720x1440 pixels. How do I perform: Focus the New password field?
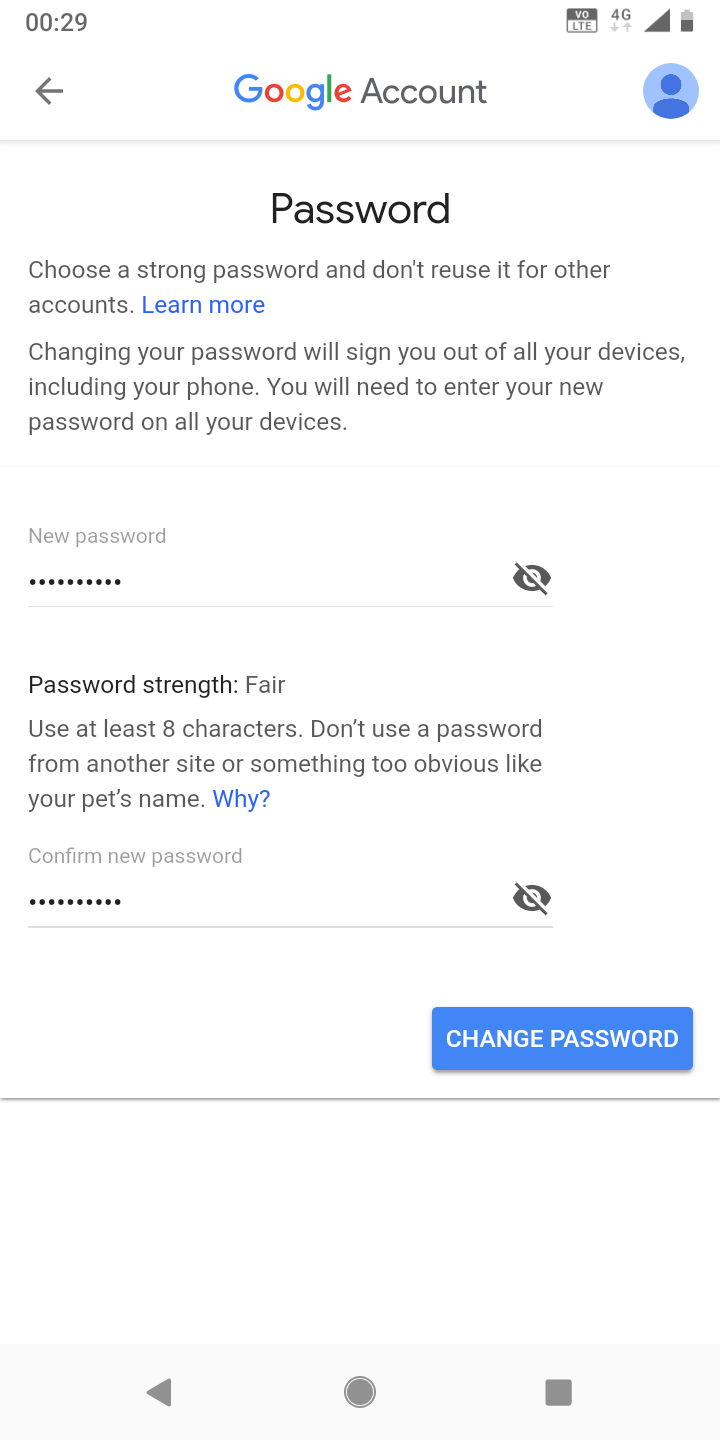tap(263, 581)
